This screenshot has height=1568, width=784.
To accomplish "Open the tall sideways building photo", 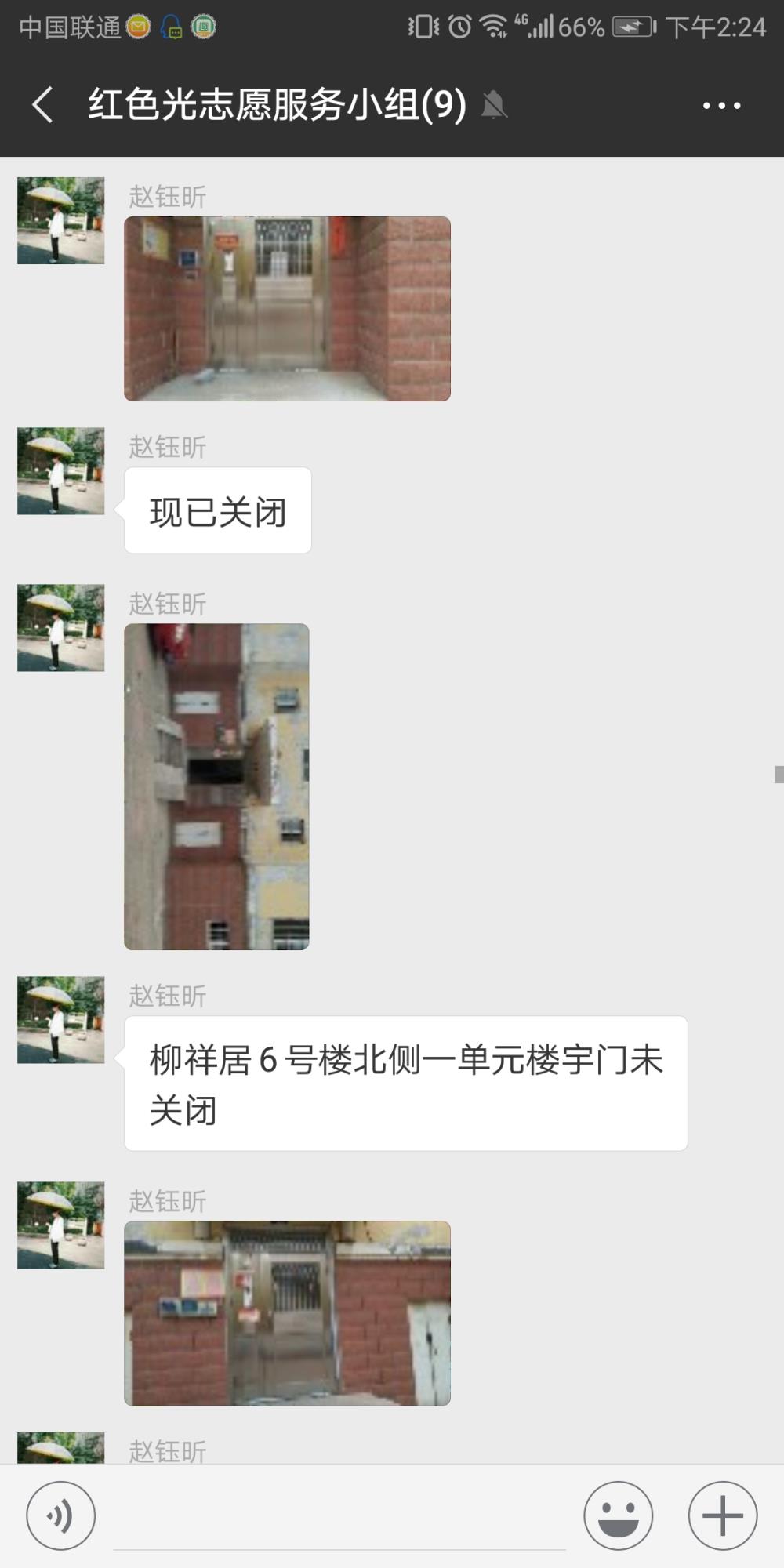I will 216,786.
